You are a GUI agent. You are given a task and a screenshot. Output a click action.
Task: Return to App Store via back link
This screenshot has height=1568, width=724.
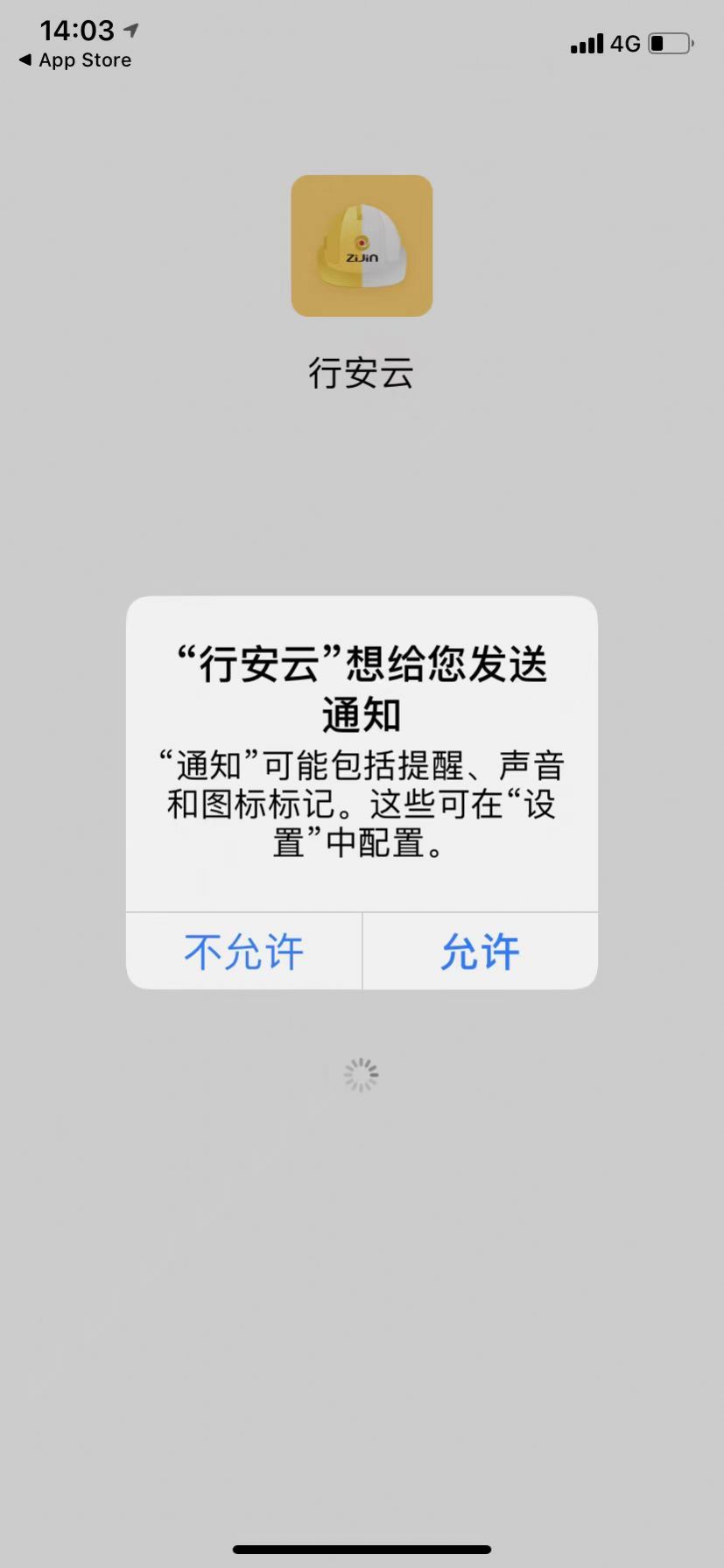click(x=75, y=60)
